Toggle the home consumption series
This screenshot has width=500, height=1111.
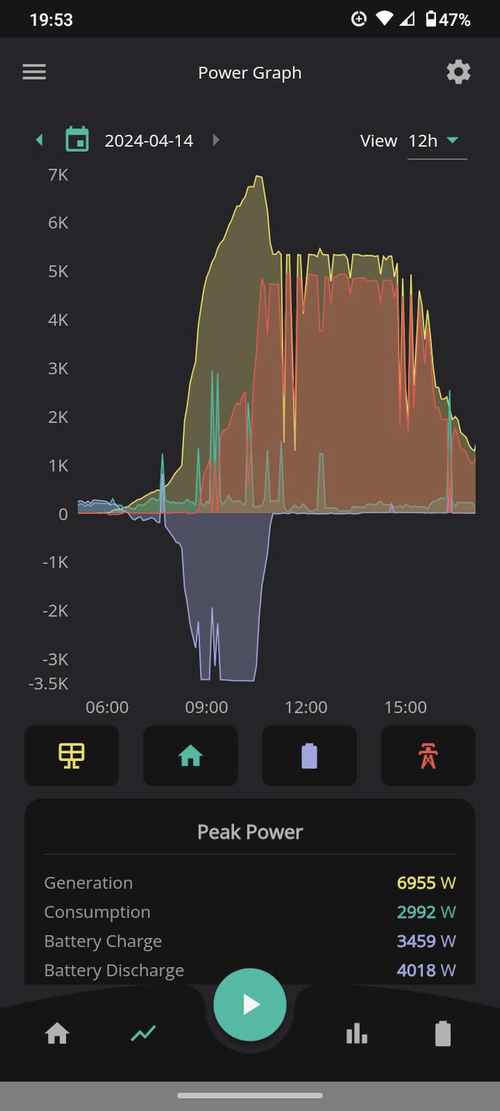191,755
